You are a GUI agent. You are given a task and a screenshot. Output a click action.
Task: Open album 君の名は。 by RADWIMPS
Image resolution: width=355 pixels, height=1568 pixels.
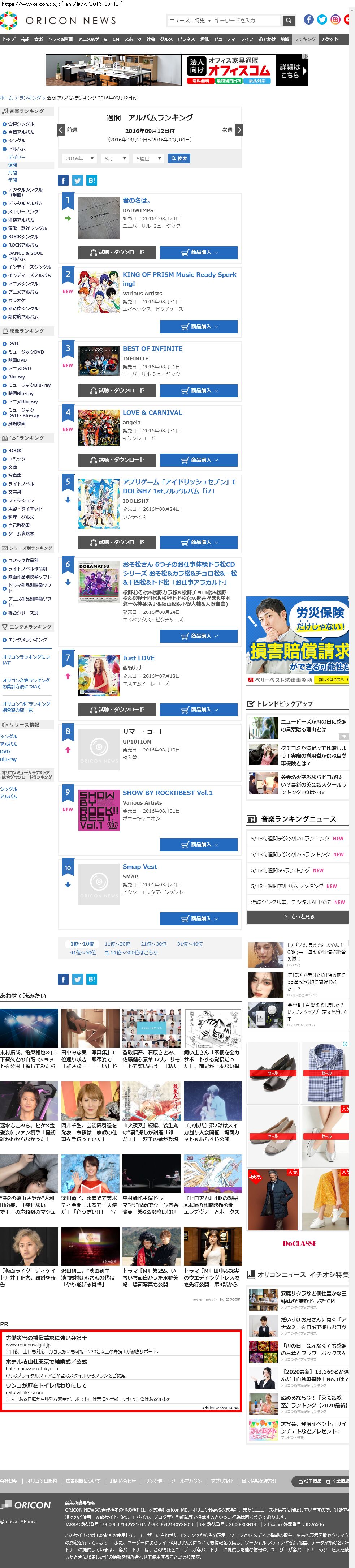[x=136, y=200]
